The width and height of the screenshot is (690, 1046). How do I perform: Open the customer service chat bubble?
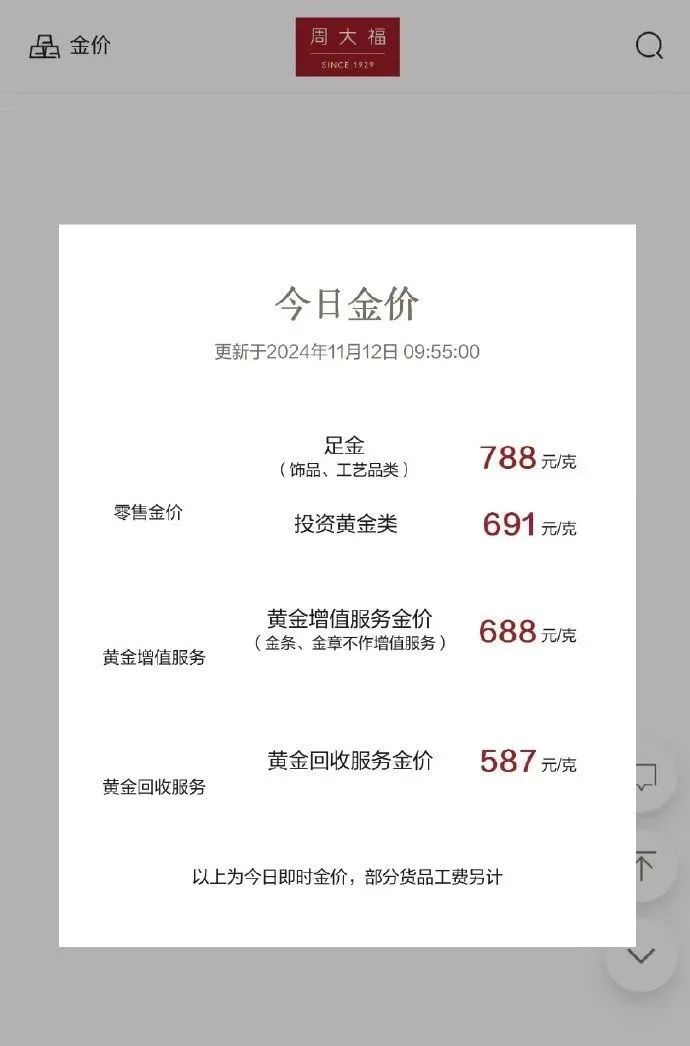click(647, 775)
